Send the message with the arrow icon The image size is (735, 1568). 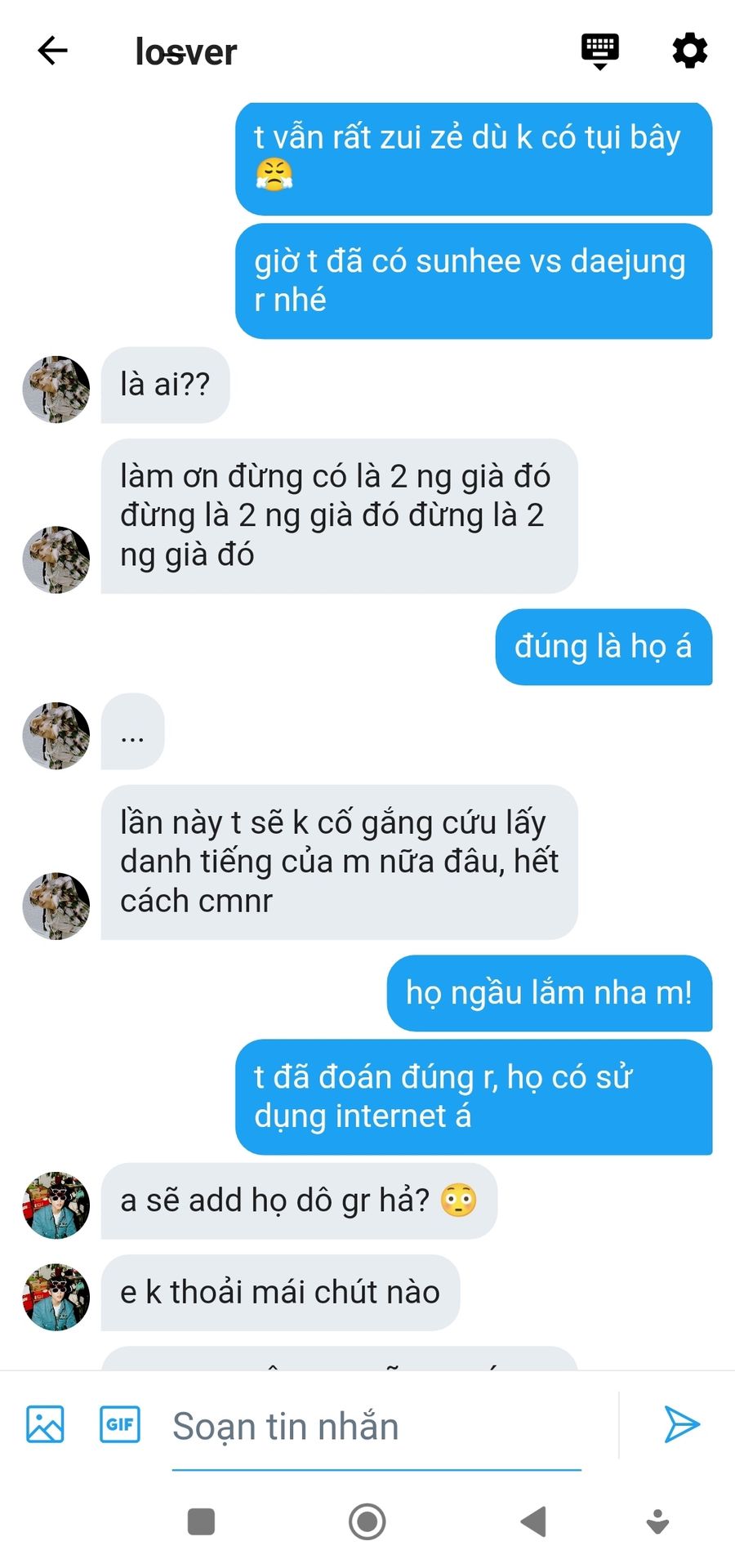[x=681, y=1424]
